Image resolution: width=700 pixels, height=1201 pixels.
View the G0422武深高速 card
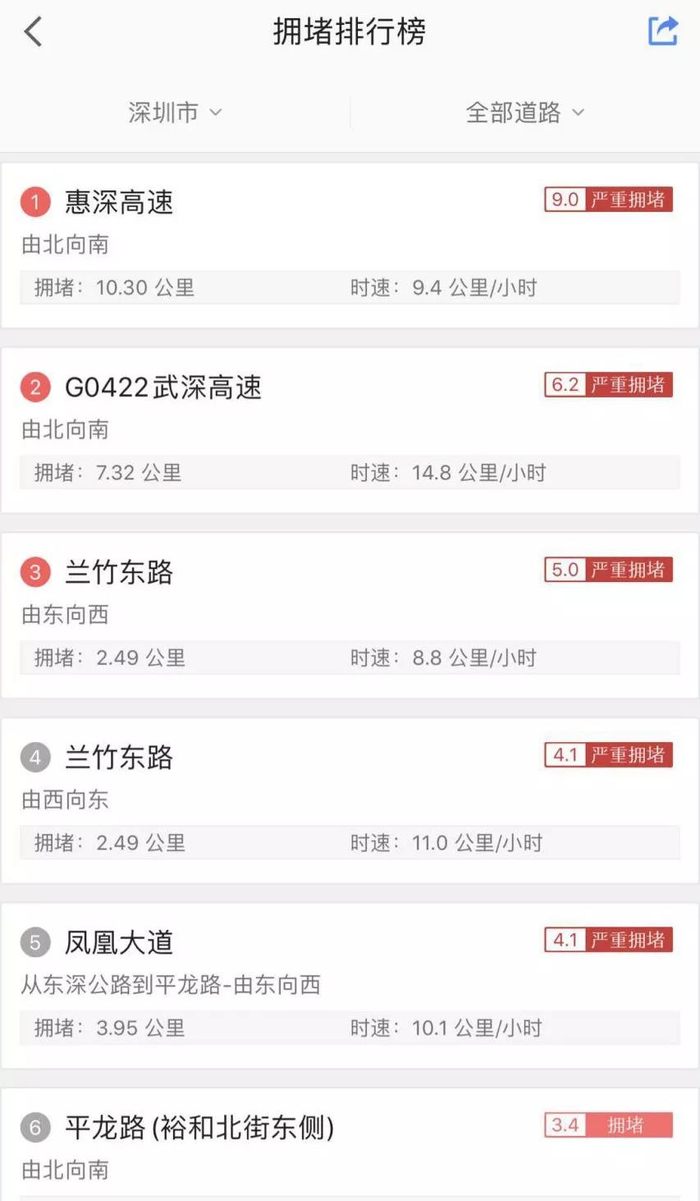350,430
